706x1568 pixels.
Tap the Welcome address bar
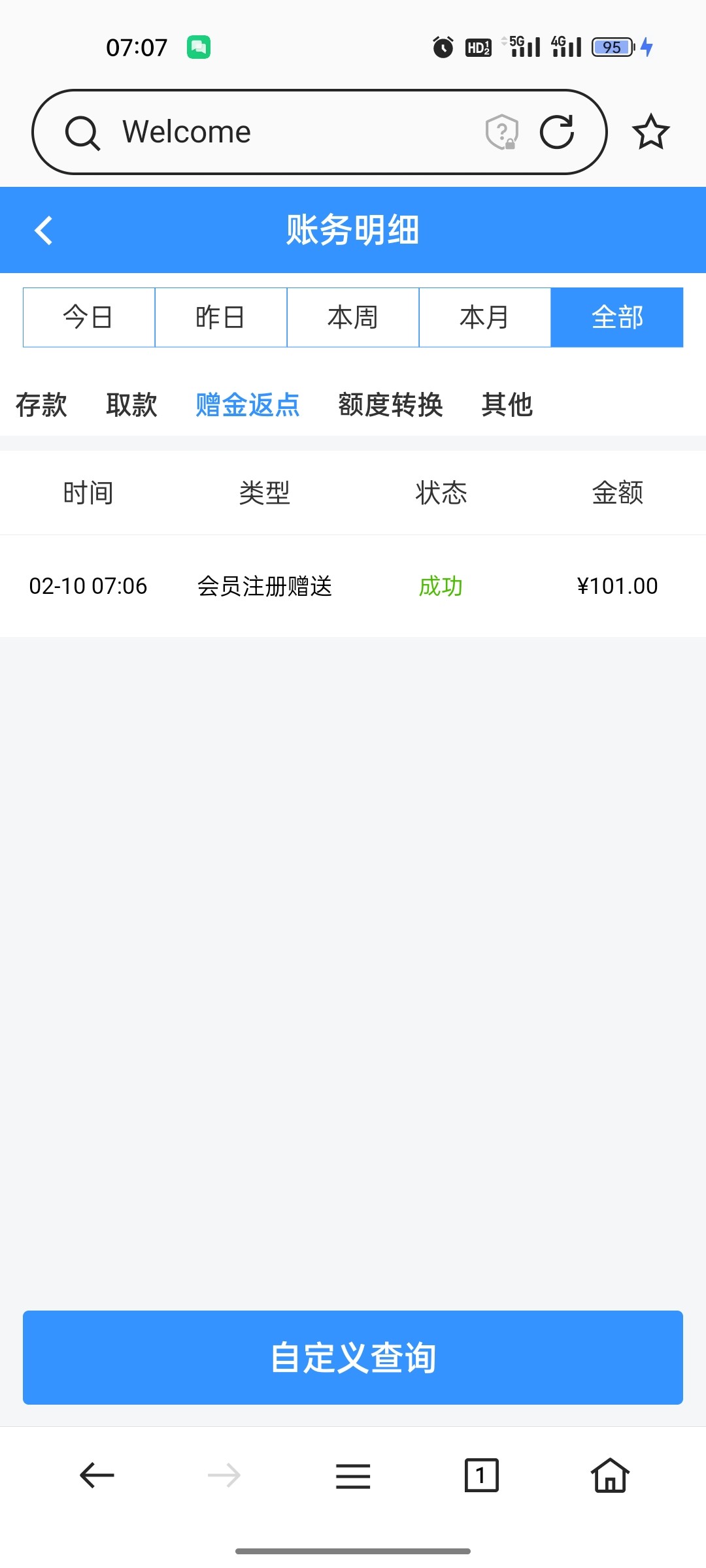click(x=288, y=132)
